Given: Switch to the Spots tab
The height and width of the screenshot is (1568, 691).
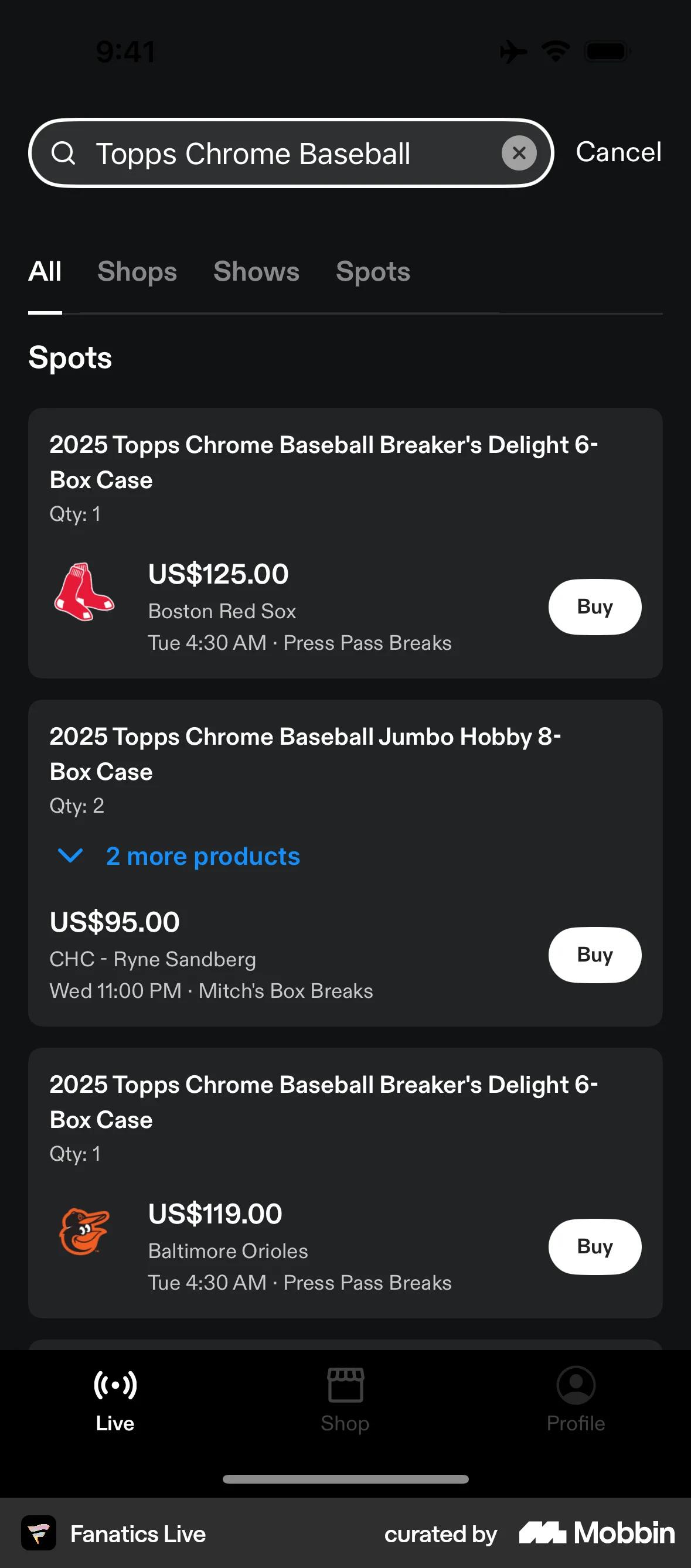Looking at the screenshot, I should [372, 272].
